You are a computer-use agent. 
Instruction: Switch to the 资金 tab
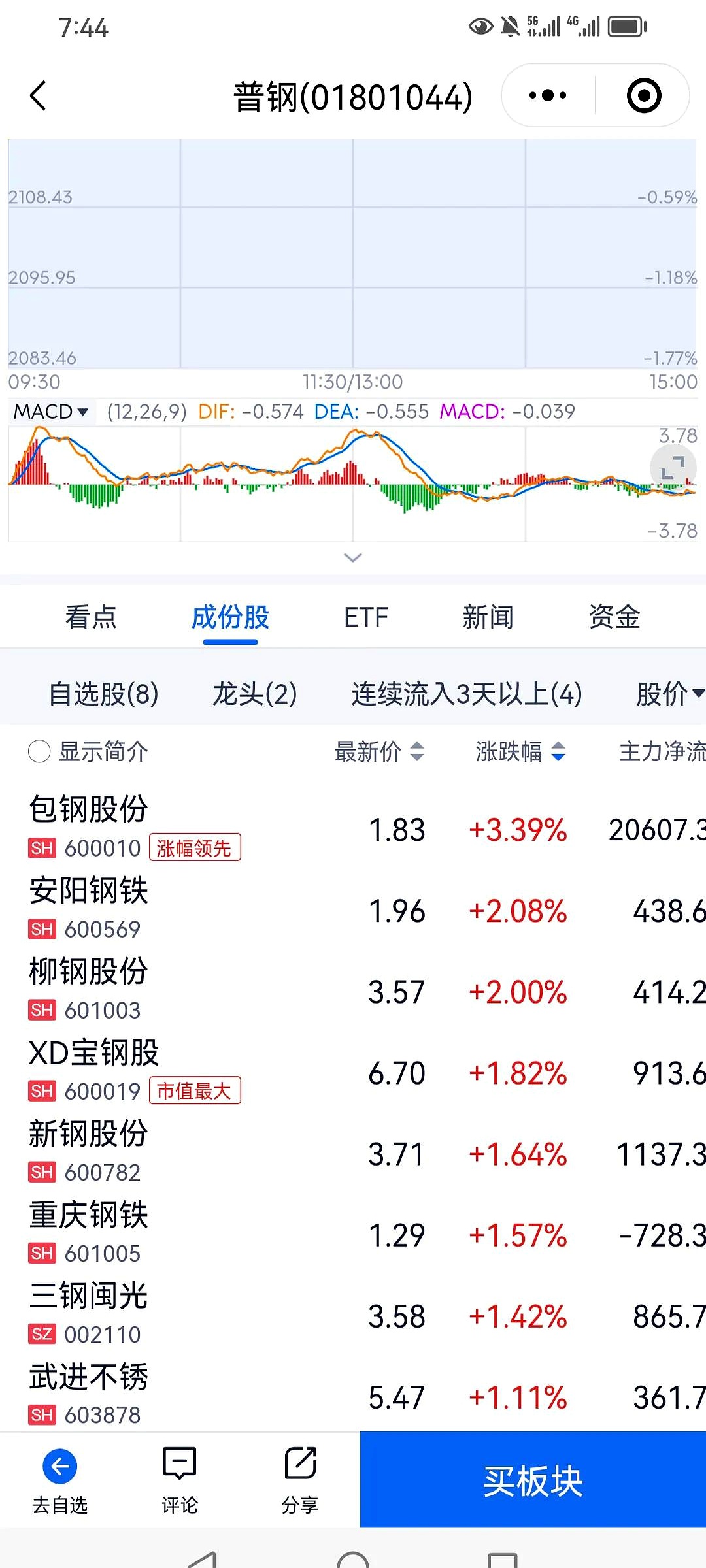[x=614, y=617]
